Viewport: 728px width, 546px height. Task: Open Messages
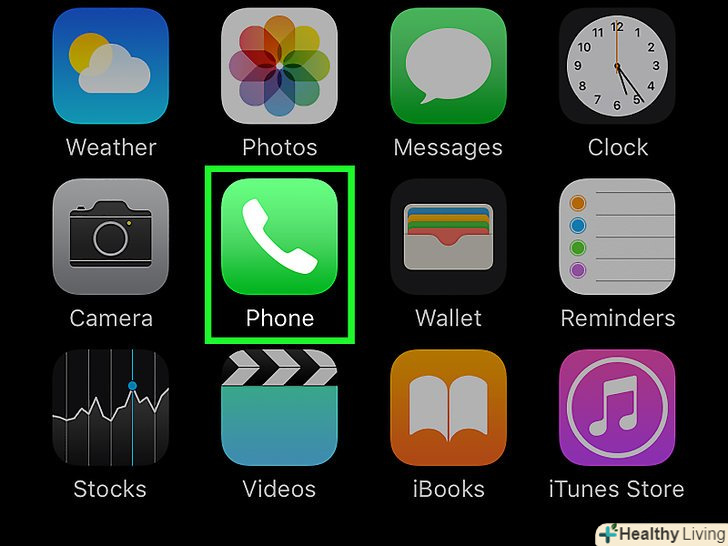point(448,66)
